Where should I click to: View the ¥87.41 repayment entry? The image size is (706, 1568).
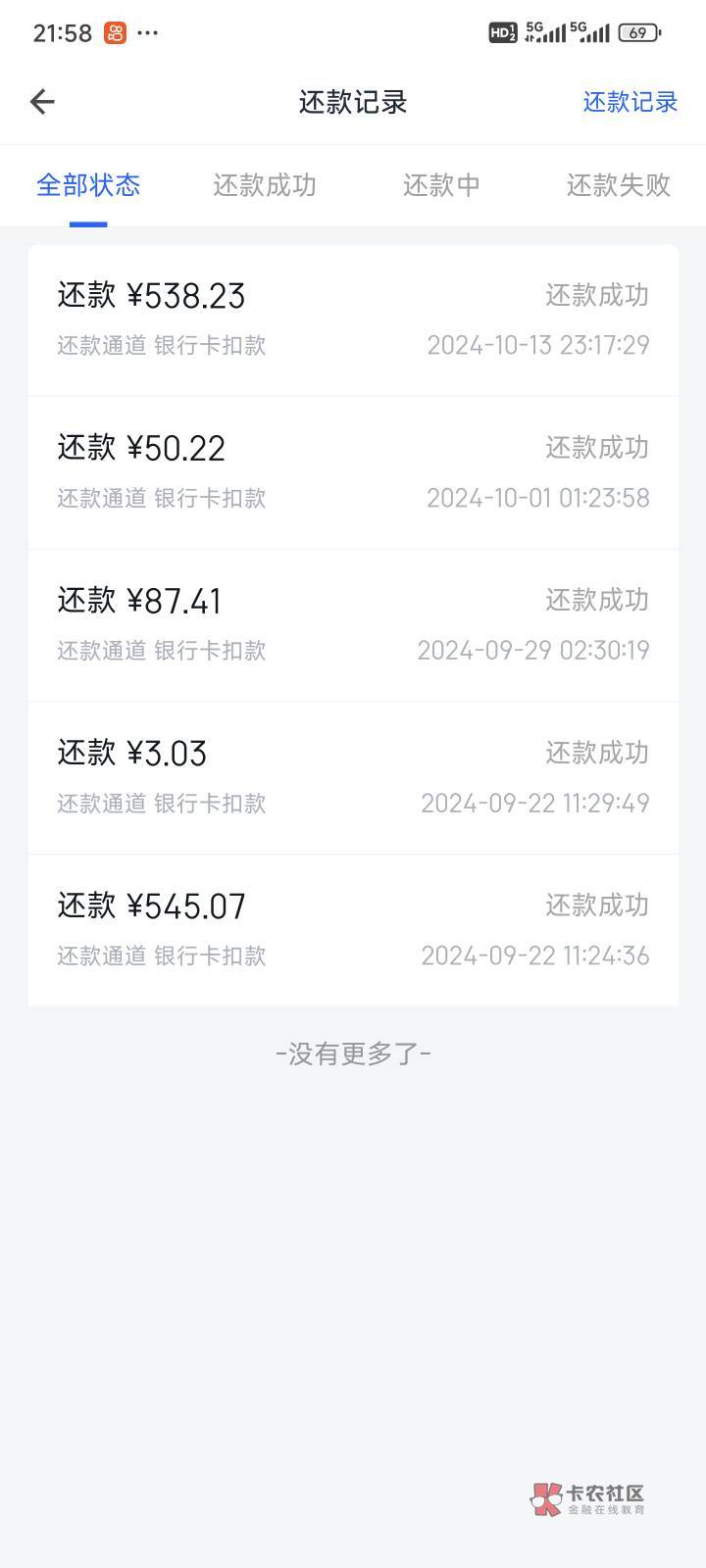coord(353,625)
